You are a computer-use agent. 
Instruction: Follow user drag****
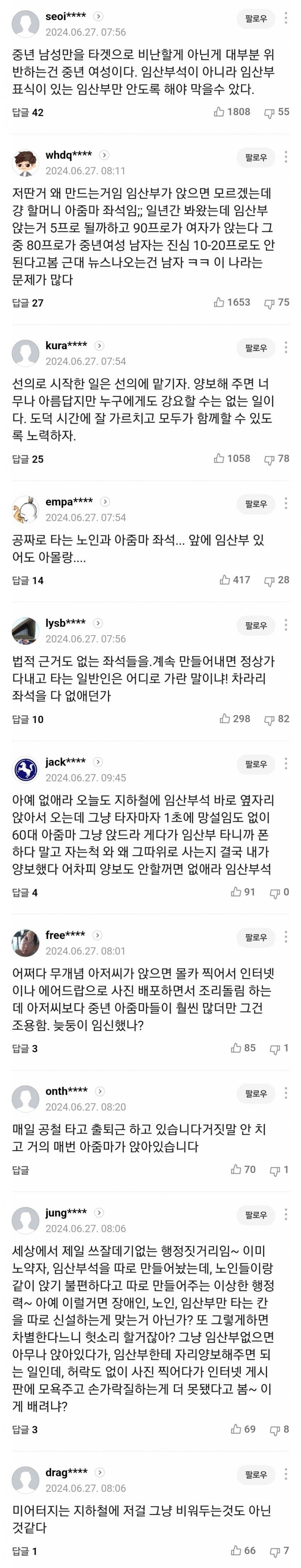[x=255, y=1474]
